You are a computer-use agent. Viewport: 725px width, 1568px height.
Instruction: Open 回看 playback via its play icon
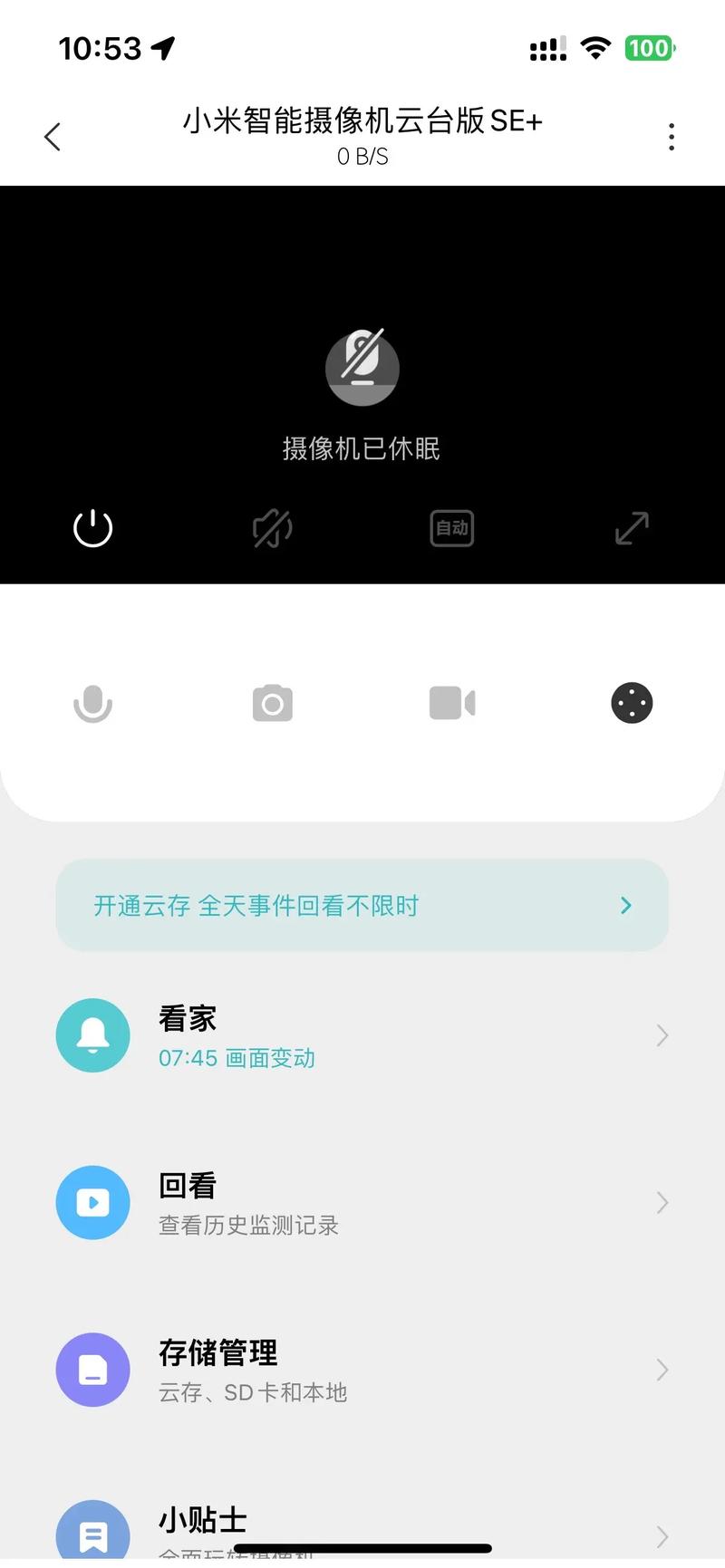[92, 1202]
